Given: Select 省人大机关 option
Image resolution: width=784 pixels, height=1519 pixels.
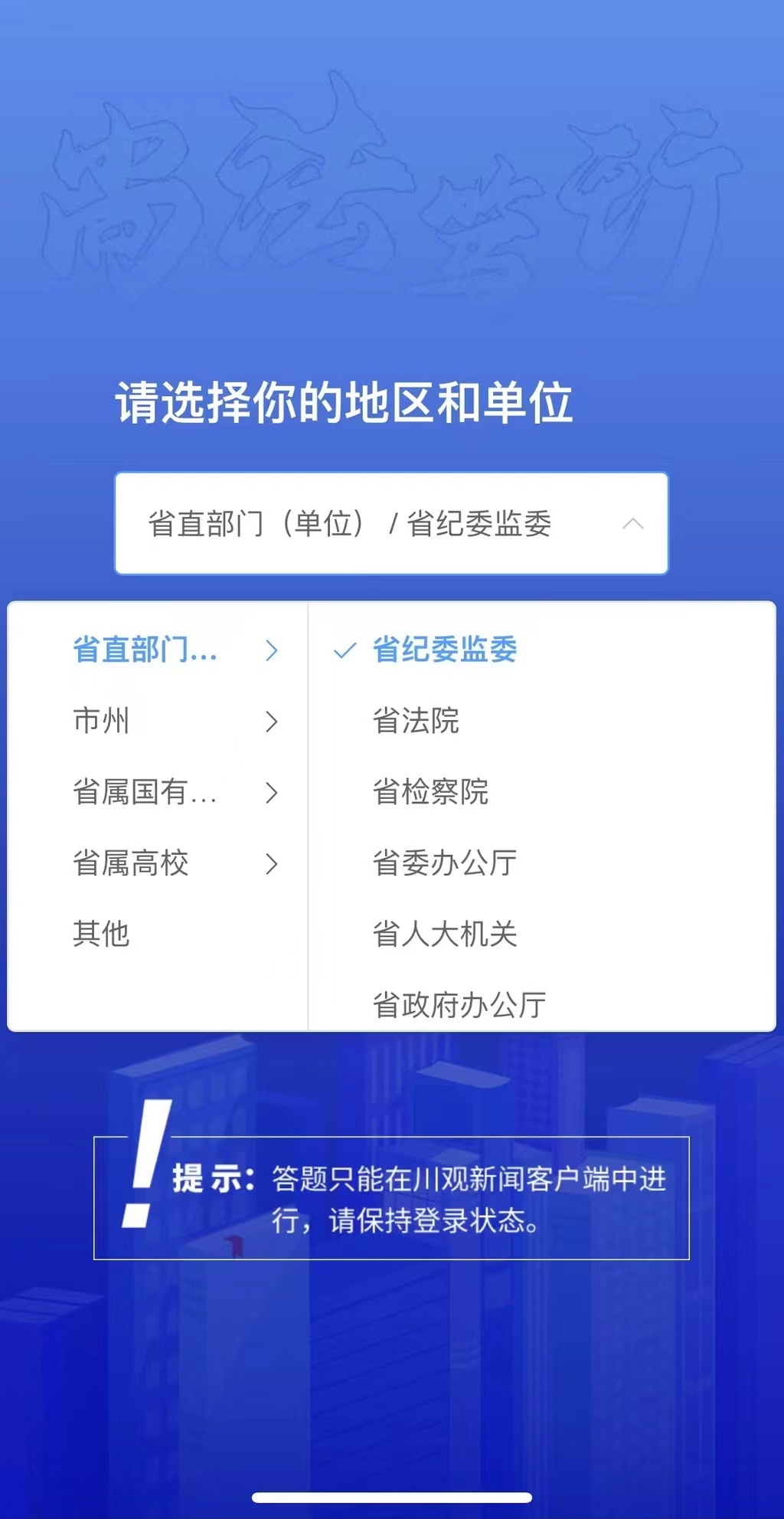Looking at the screenshot, I should tap(444, 934).
